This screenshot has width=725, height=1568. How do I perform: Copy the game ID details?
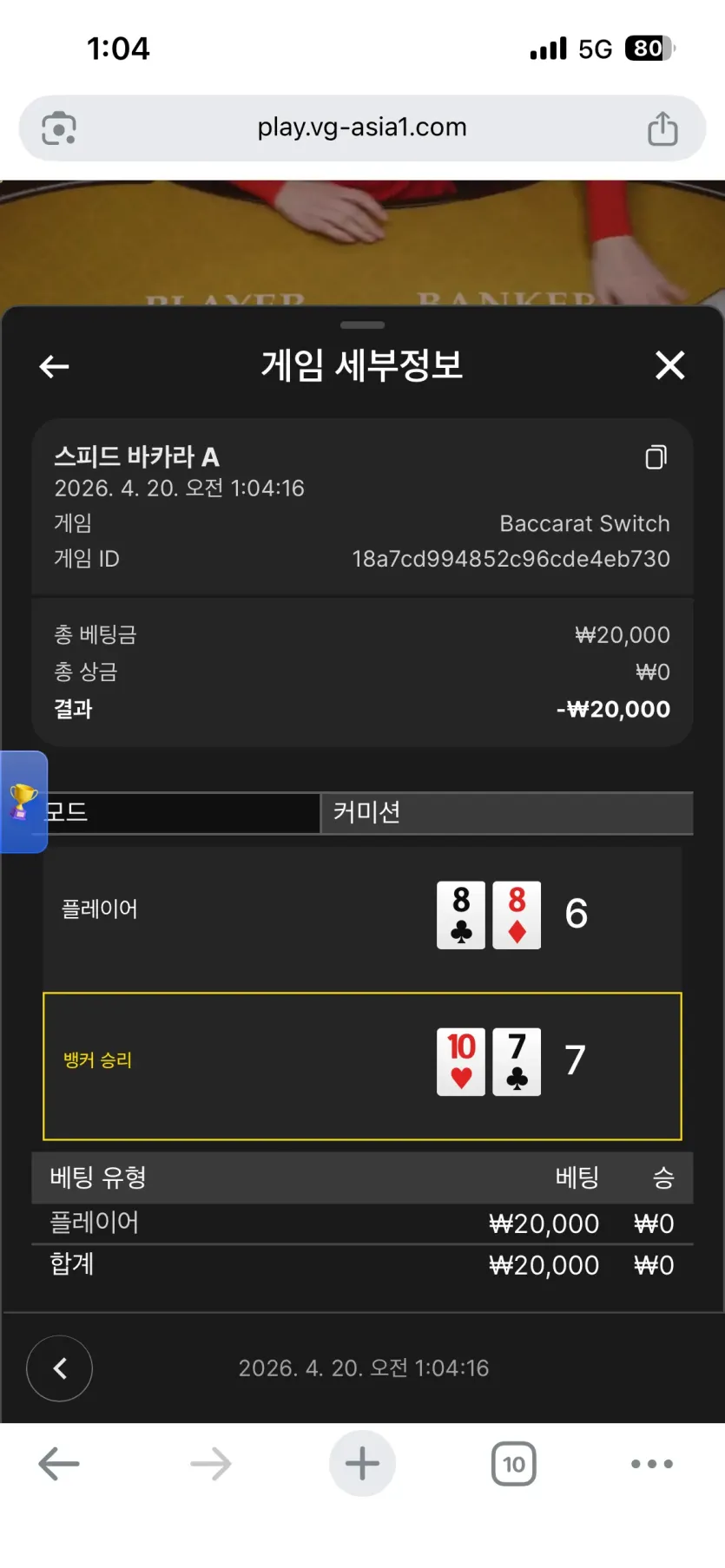click(x=656, y=457)
